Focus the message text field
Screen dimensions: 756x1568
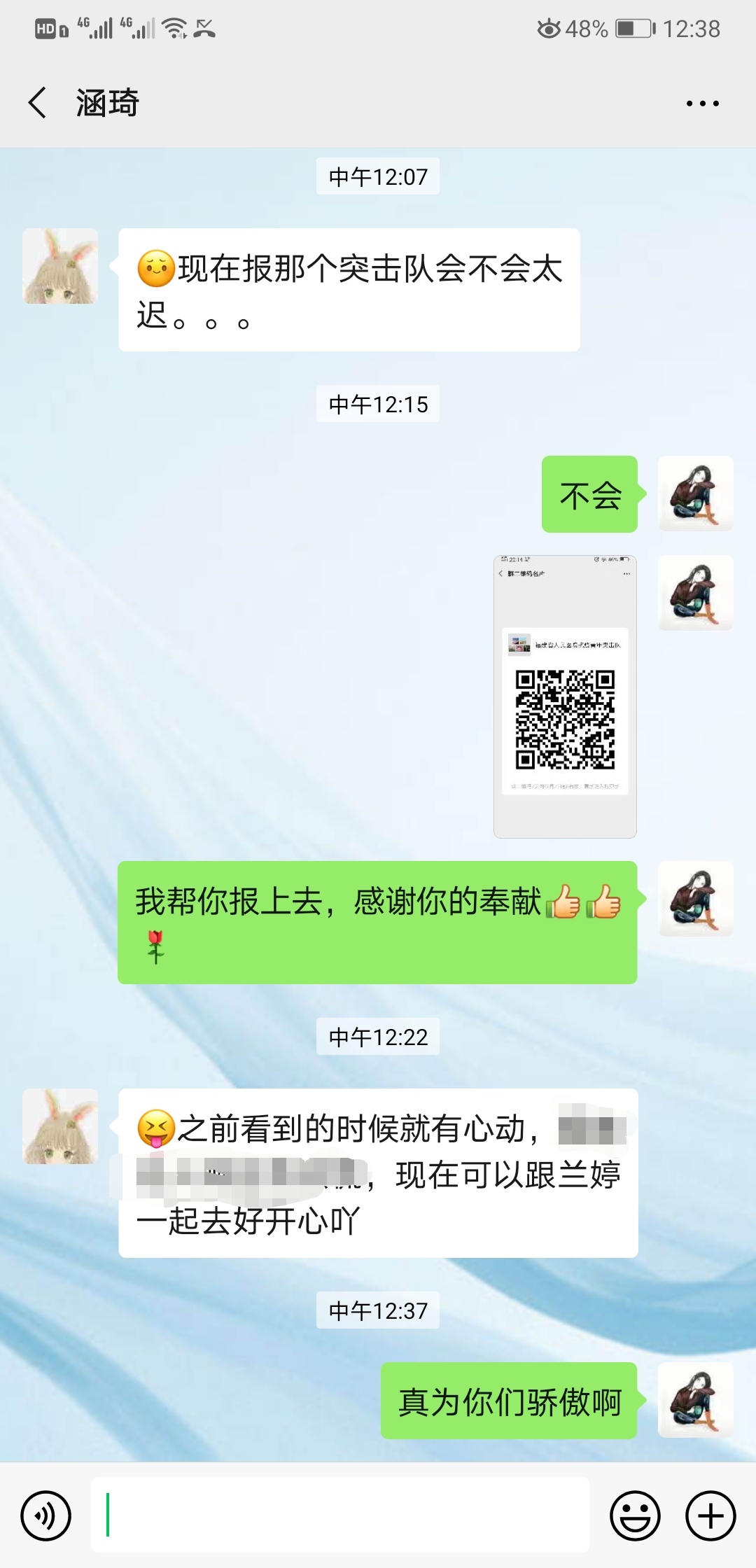pos(340,1515)
